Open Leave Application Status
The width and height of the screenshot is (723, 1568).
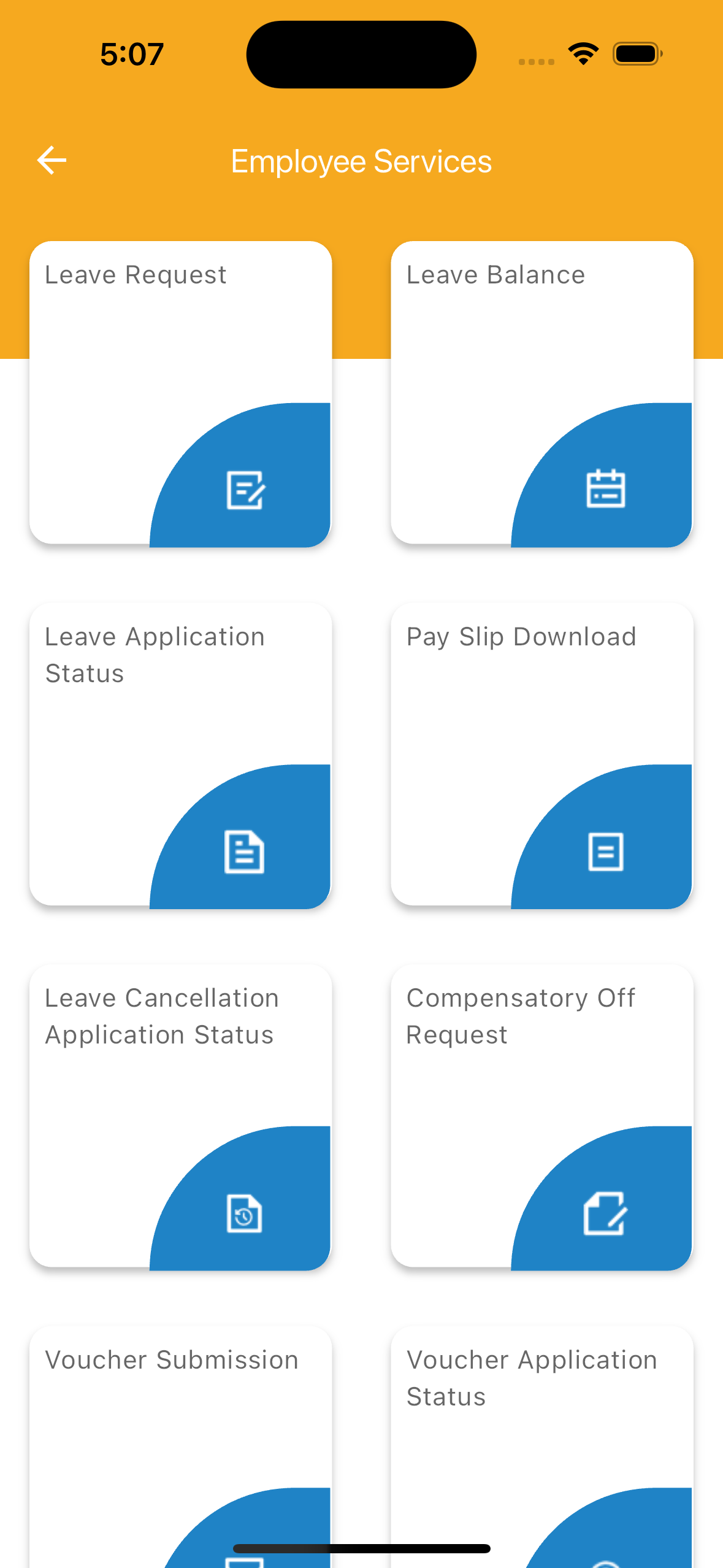point(180,755)
